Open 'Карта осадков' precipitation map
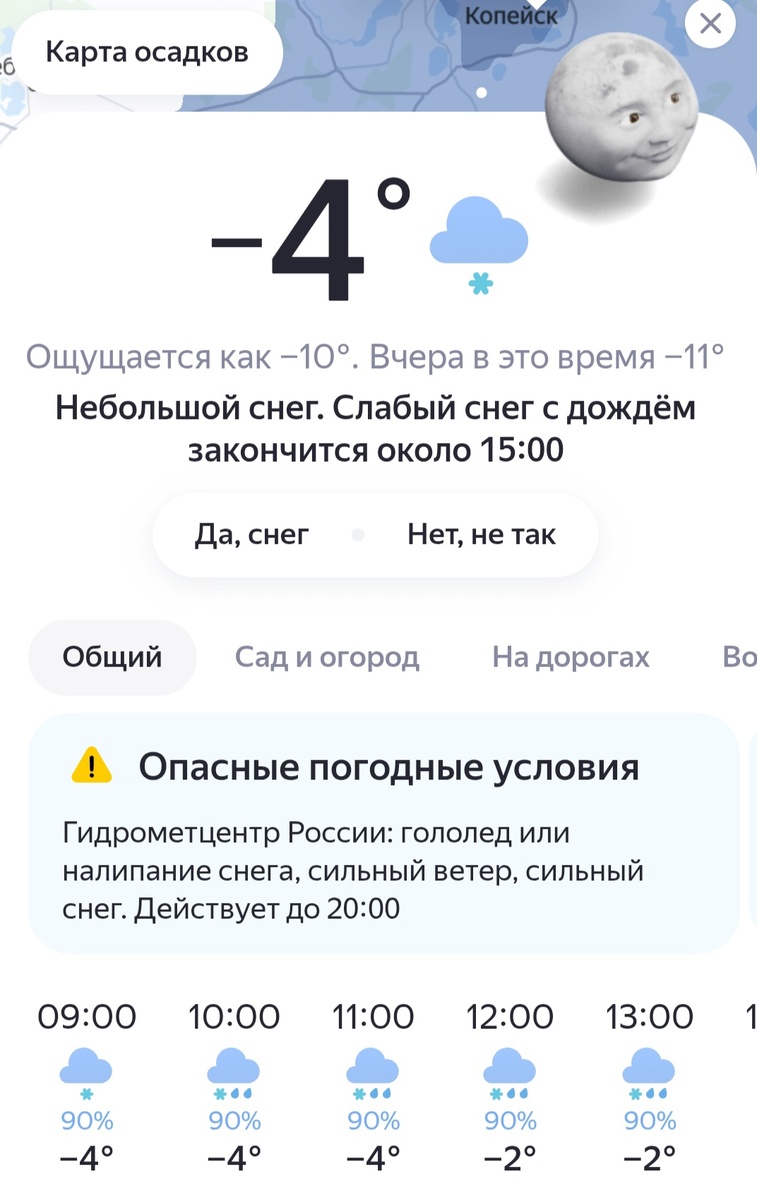757x1200 pixels. 147,51
